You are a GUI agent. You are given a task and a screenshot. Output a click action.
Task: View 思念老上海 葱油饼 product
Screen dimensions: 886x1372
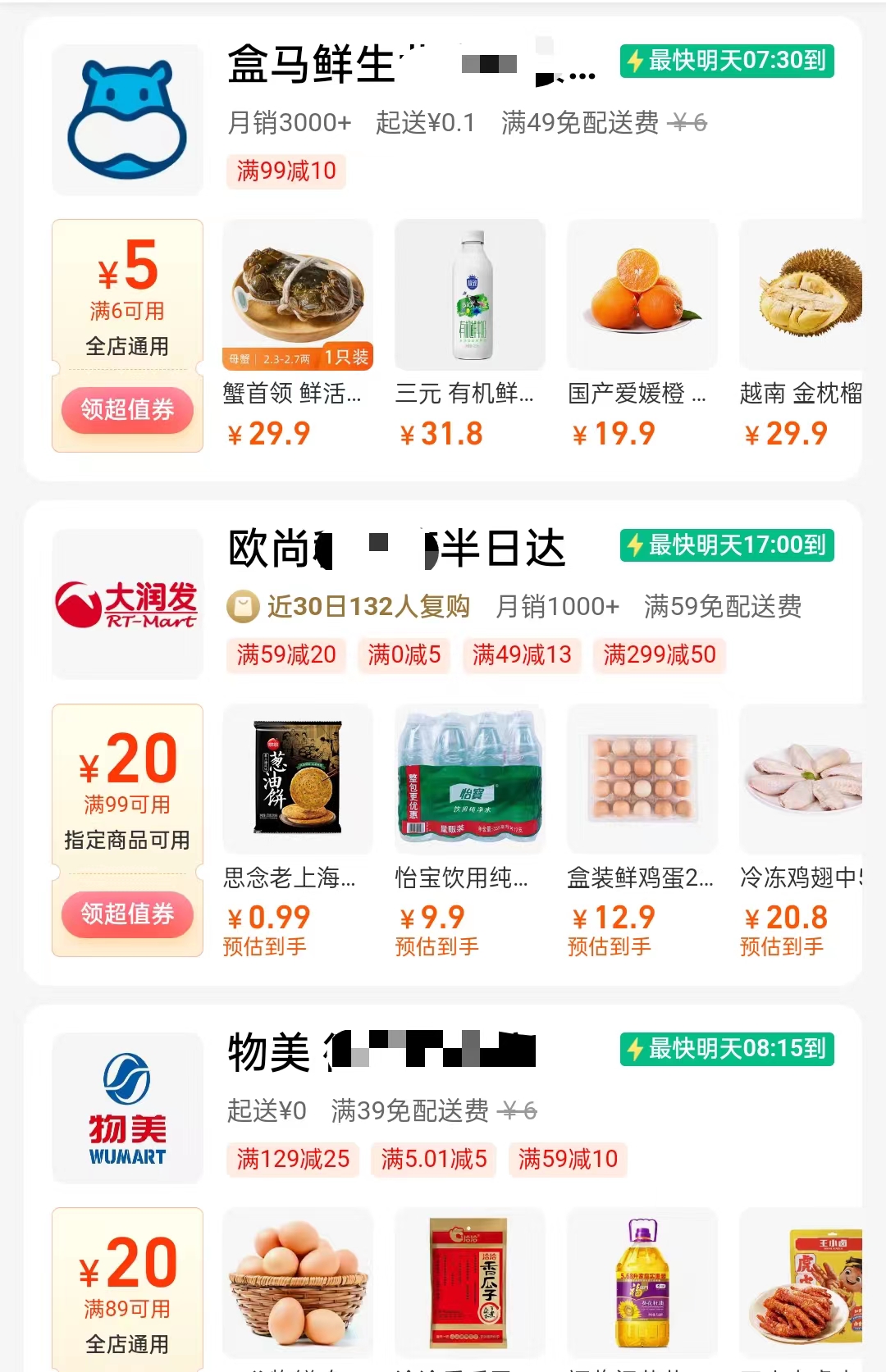pyautogui.click(x=298, y=779)
